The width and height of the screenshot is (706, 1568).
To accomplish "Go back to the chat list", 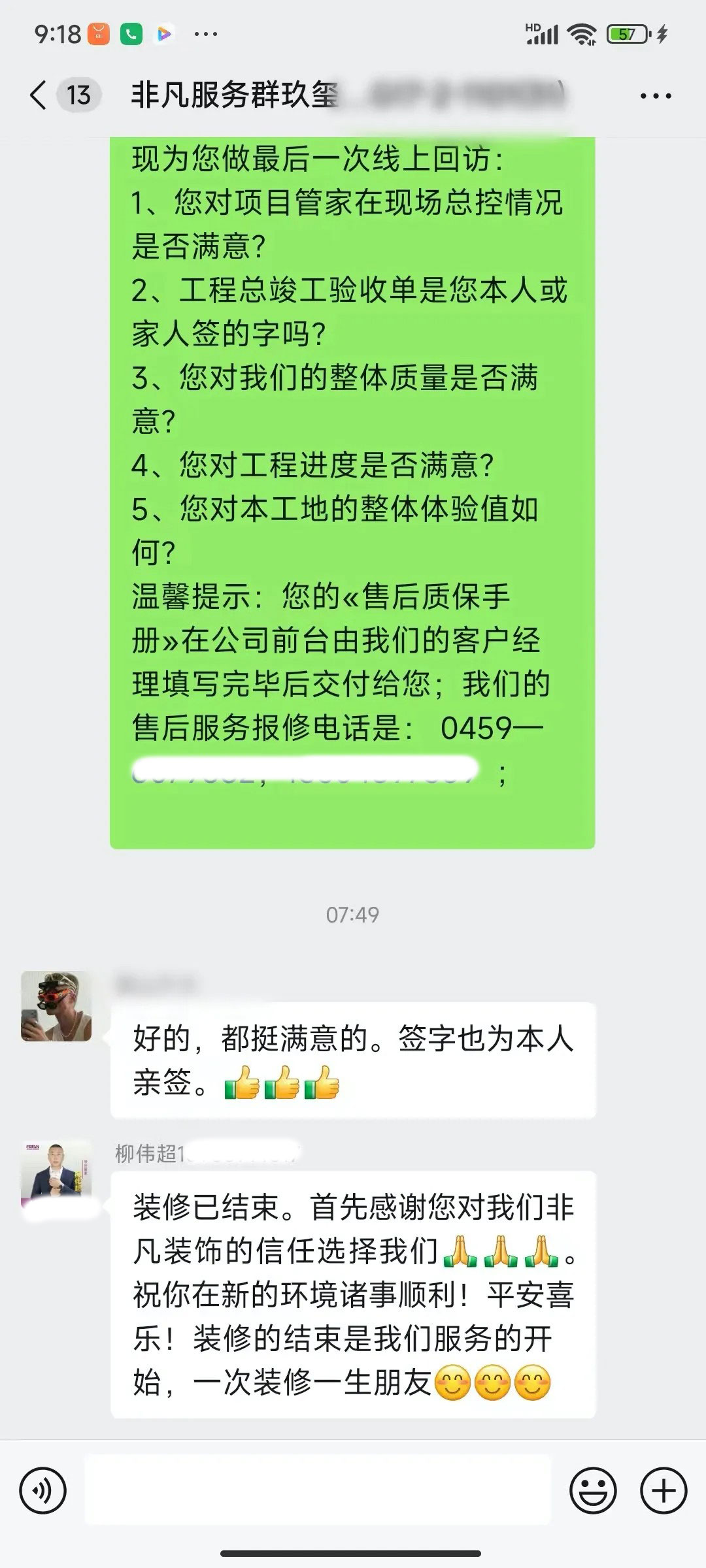I will [39, 95].
